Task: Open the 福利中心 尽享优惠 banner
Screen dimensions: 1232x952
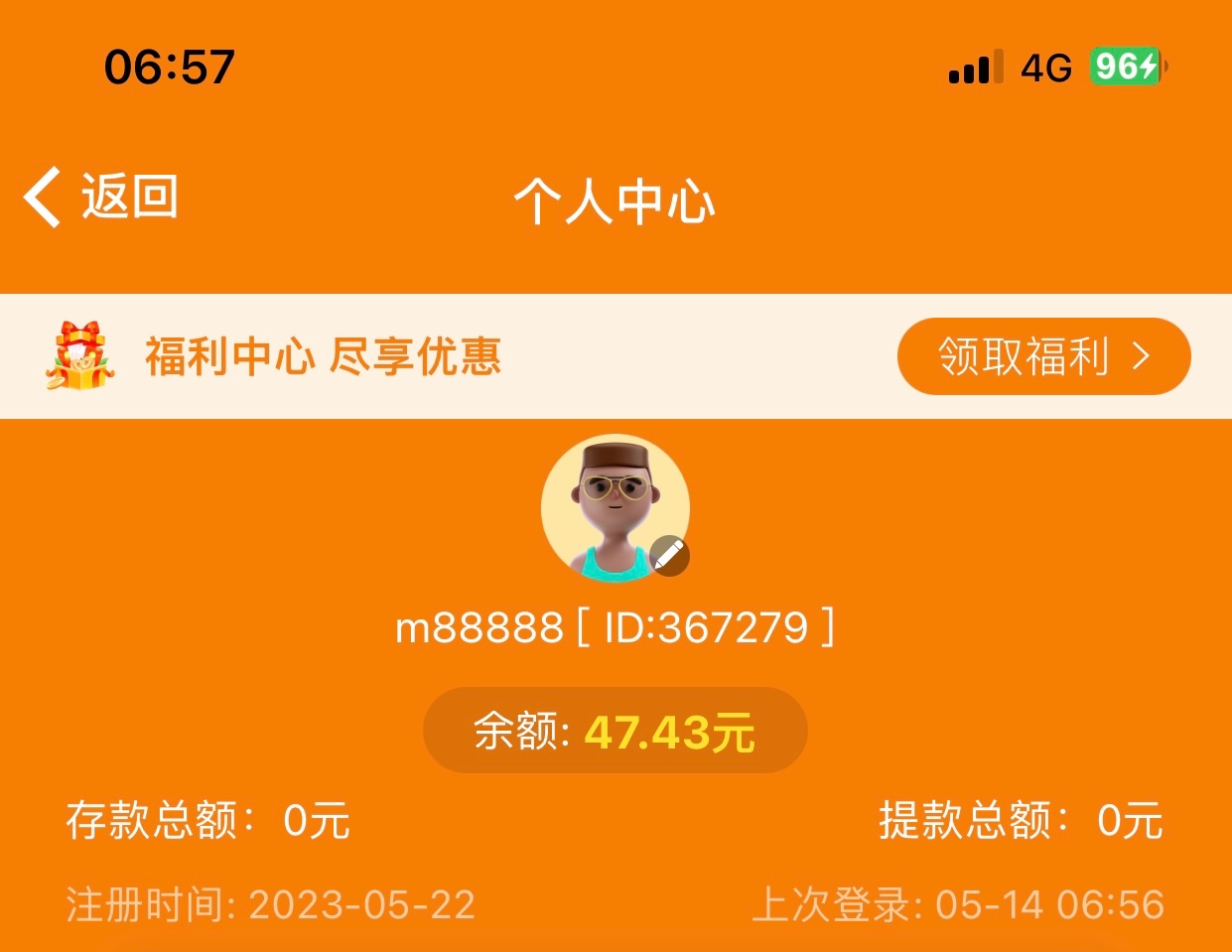Action: 324,356
